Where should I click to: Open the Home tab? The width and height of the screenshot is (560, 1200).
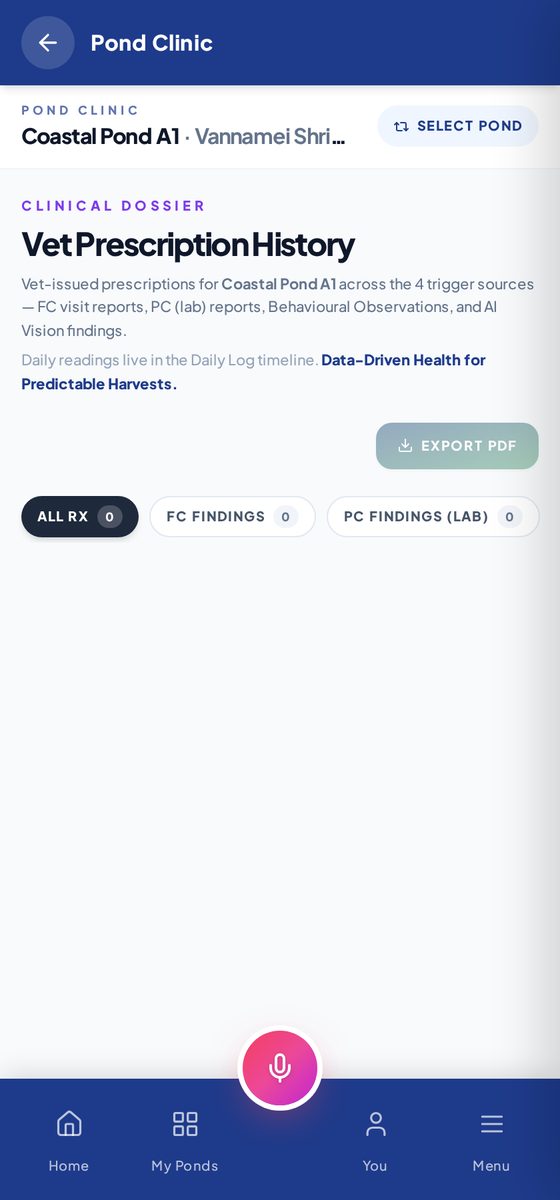pyautogui.click(x=69, y=1140)
